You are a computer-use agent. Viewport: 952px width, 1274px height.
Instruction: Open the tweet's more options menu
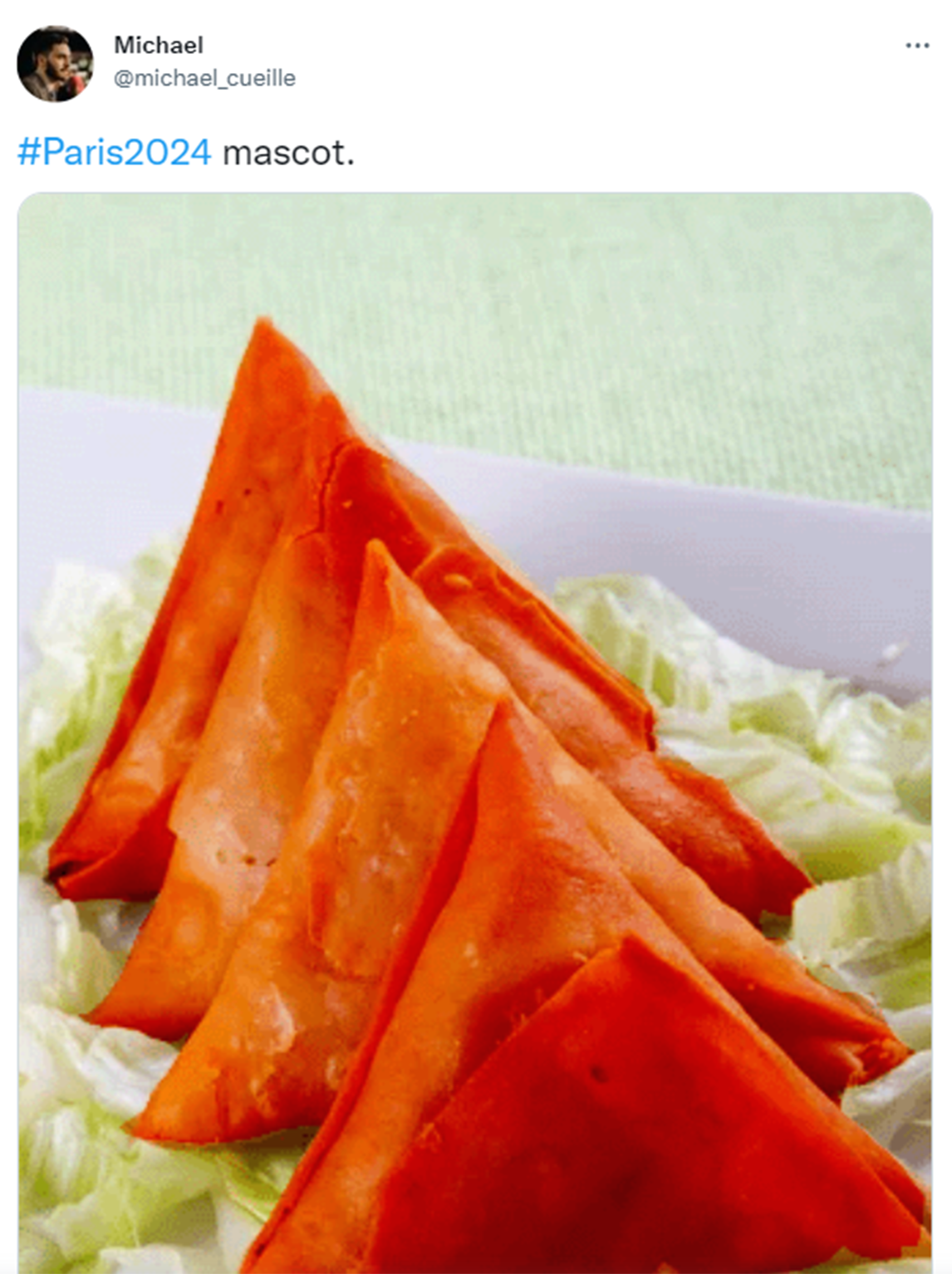point(917,46)
